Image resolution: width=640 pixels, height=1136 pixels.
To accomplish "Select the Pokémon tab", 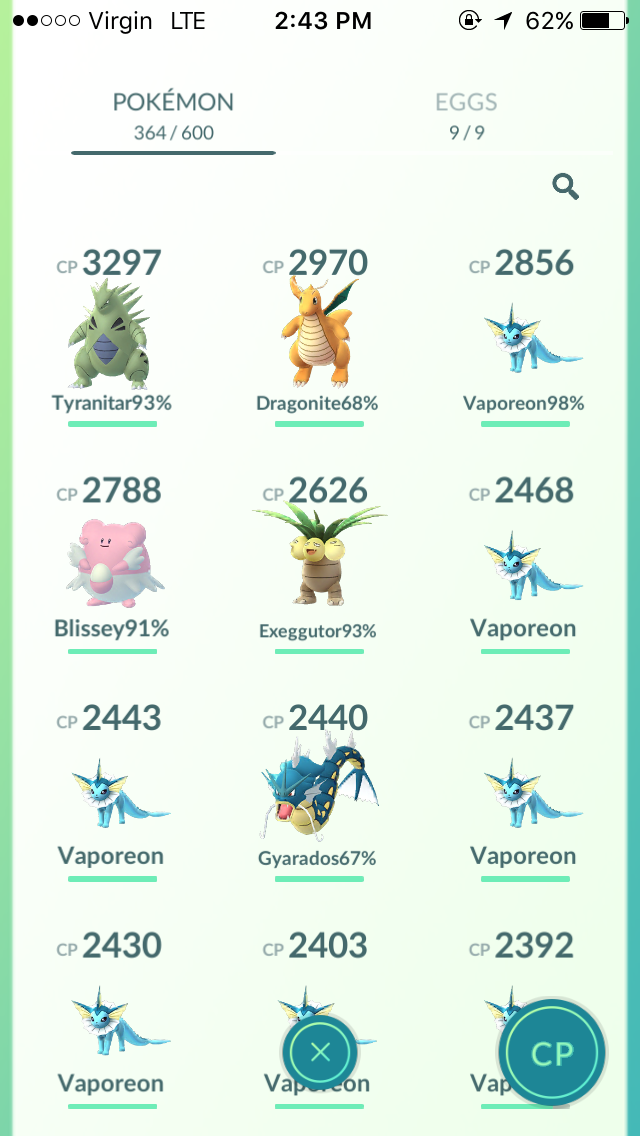I will [x=173, y=114].
